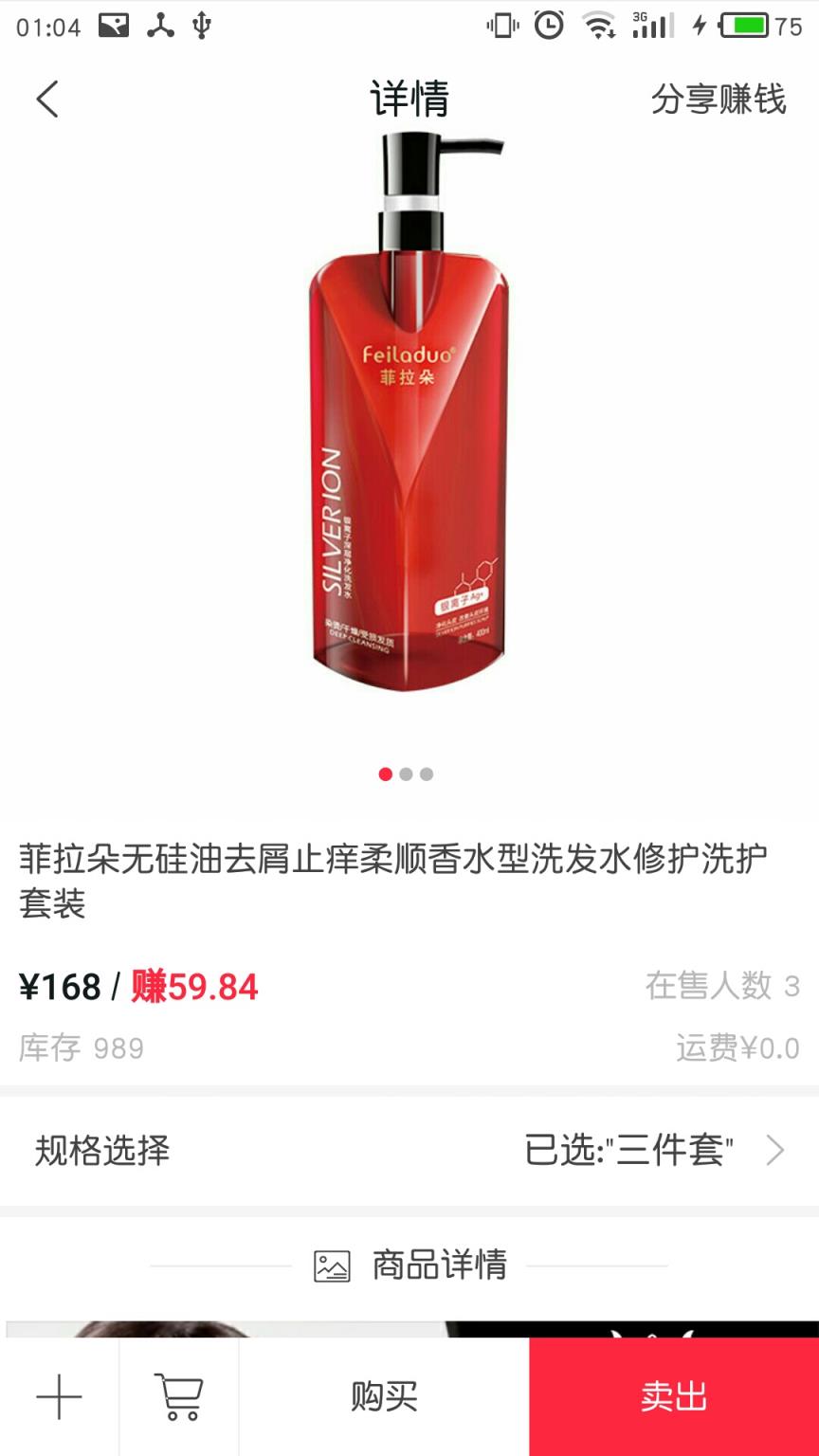The image size is (819, 1456).
Task: Open the chevron next to 已选:"三件套"
Action: pyautogui.click(x=773, y=1149)
